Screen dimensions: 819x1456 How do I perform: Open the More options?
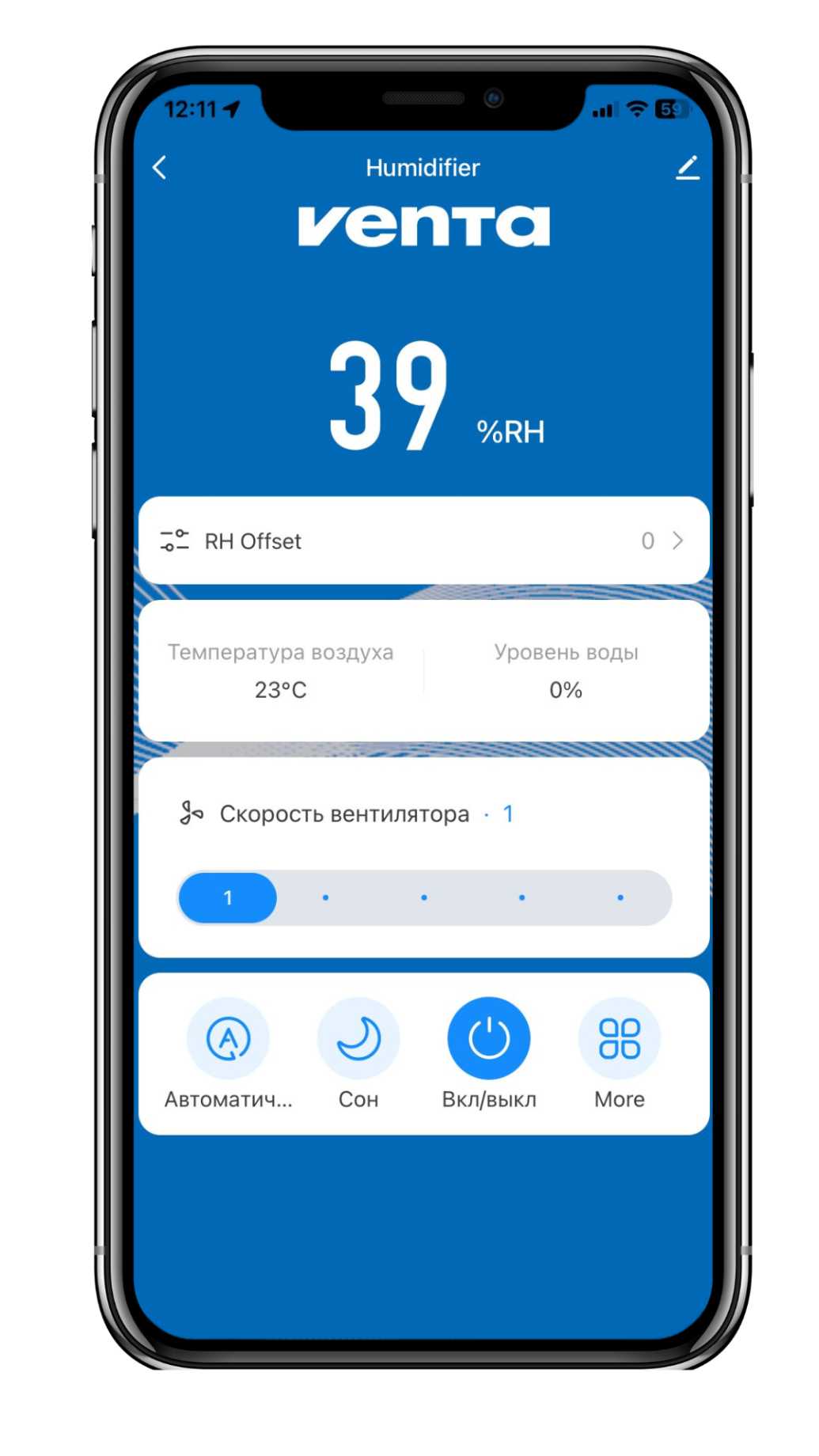(x=620, y=1038)
